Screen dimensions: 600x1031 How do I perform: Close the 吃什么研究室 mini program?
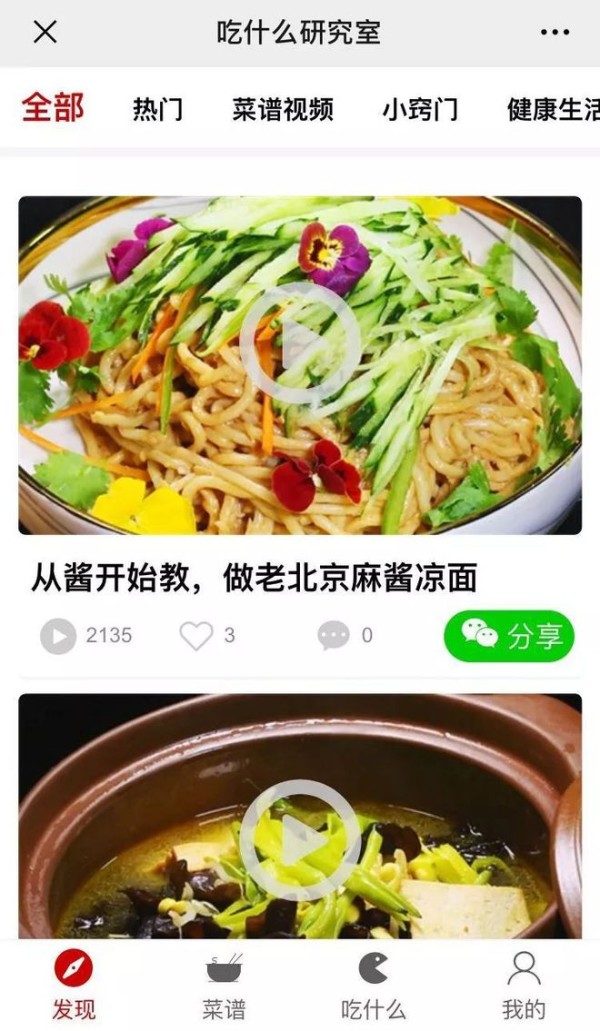[x=45, y=32]
